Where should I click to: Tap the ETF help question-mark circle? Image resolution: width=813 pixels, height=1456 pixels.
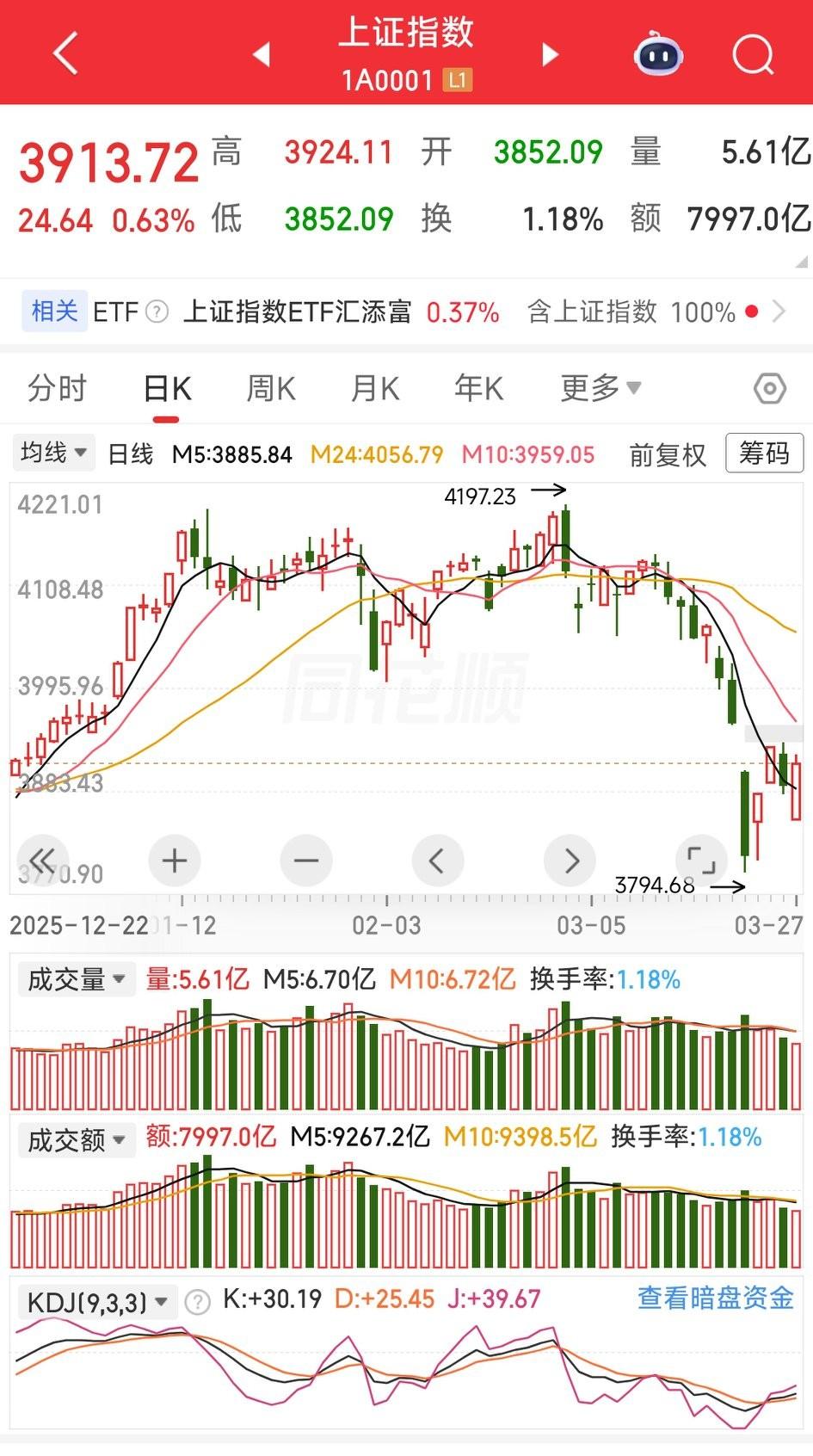pyautogui.click(x=157, y=312)
